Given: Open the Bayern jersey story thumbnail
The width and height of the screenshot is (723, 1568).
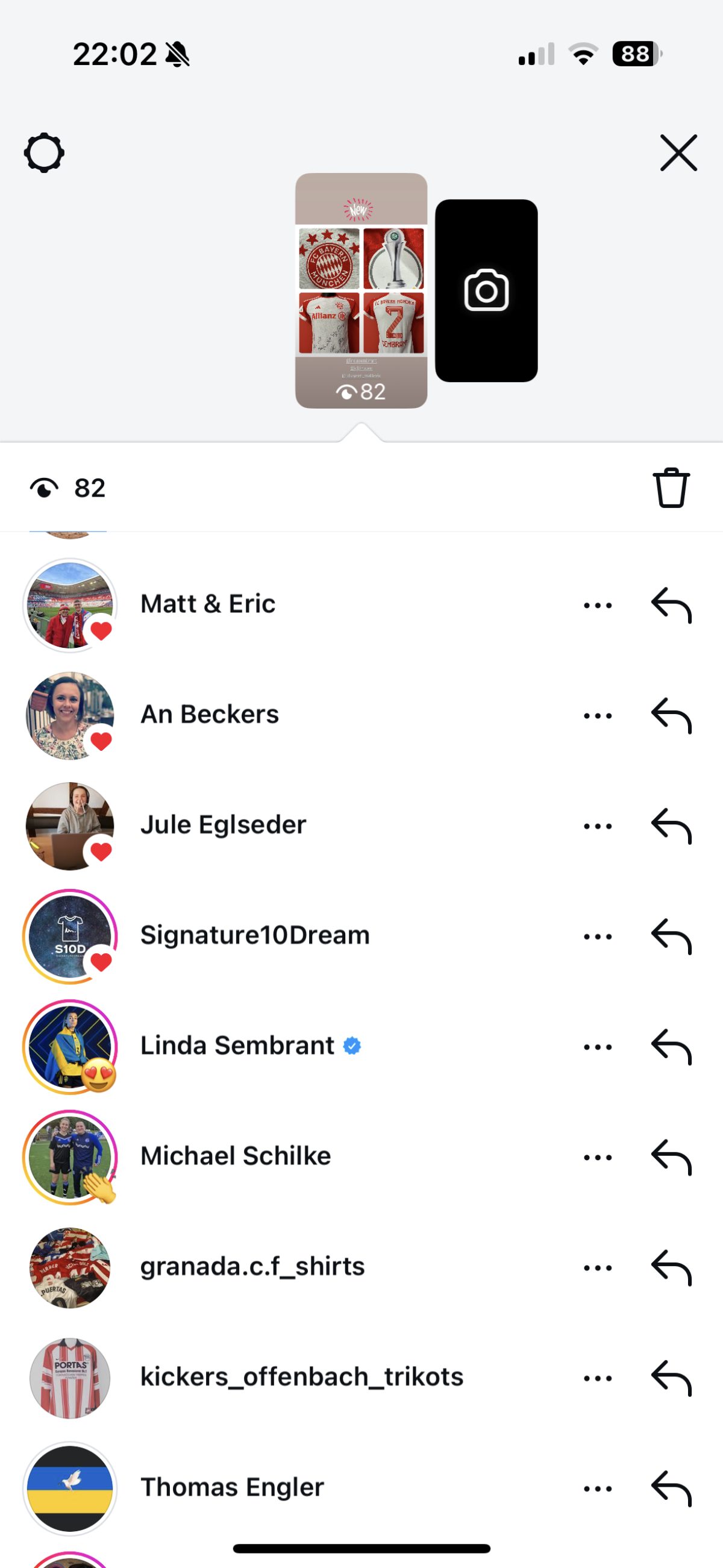Looking at the screenshot, I should click(361, 290).
